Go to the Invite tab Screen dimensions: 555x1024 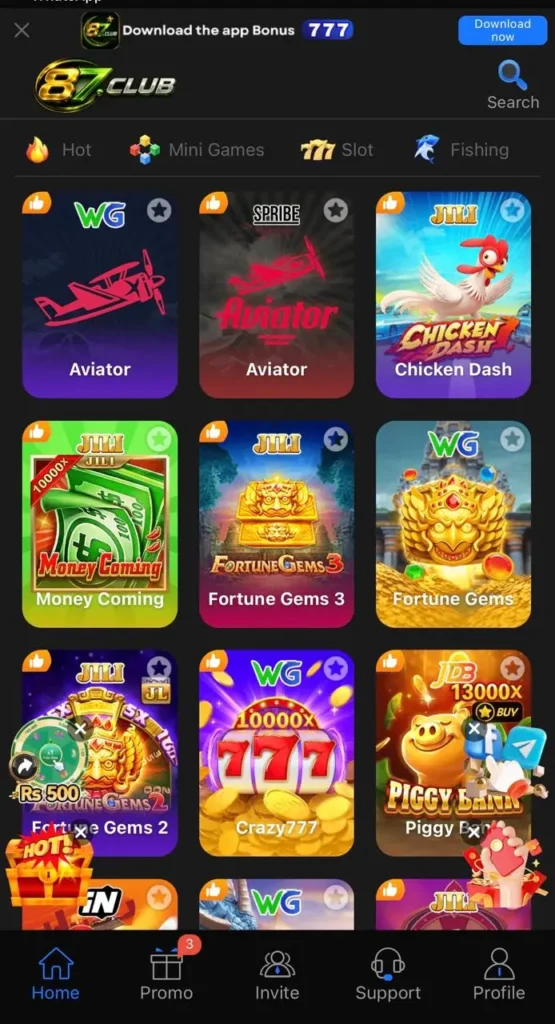point(277,973)
